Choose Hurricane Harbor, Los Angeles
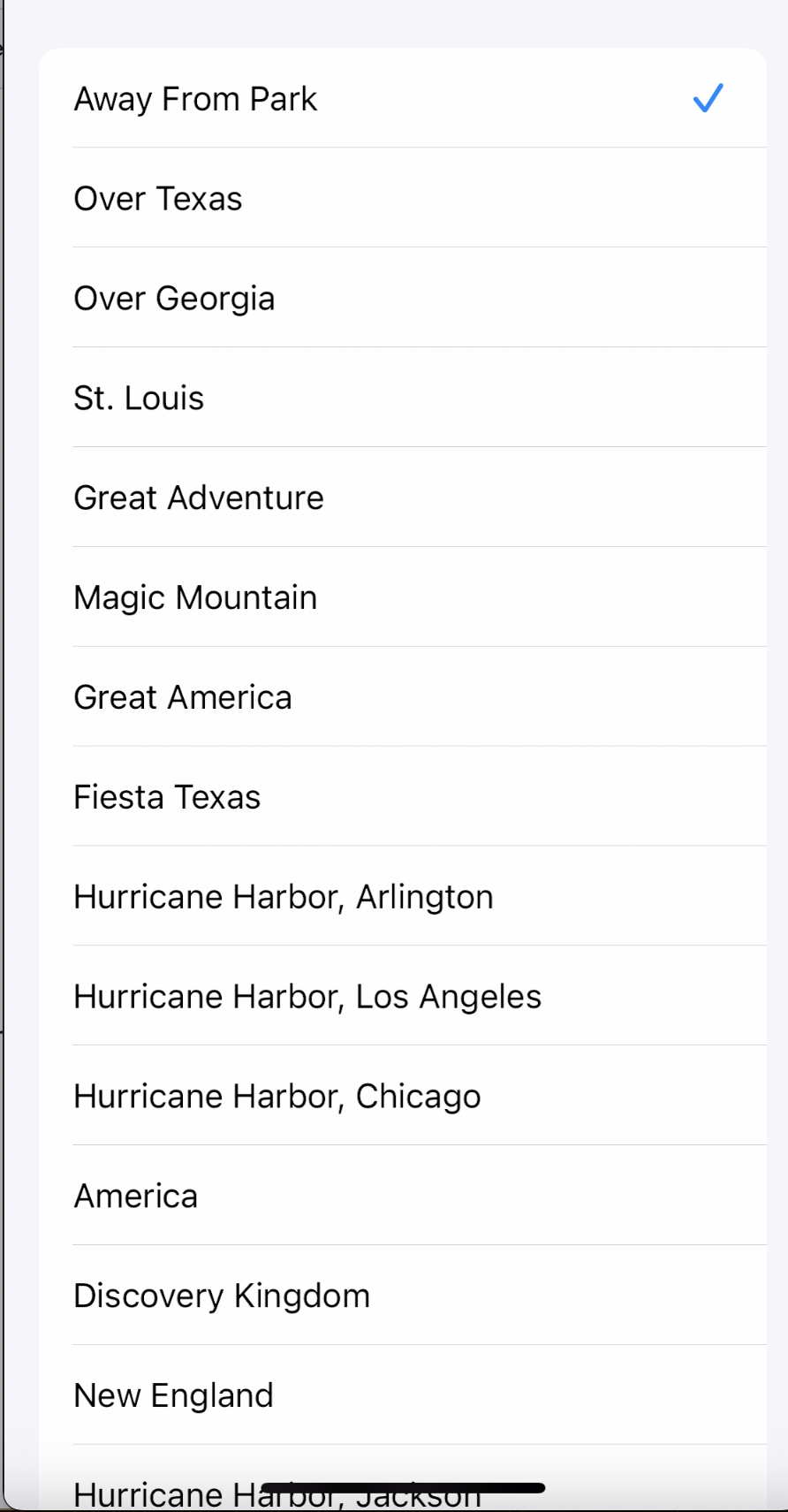Image resolution: width=788 pixels, height=1512 pixels. click(x=403, y=997)
